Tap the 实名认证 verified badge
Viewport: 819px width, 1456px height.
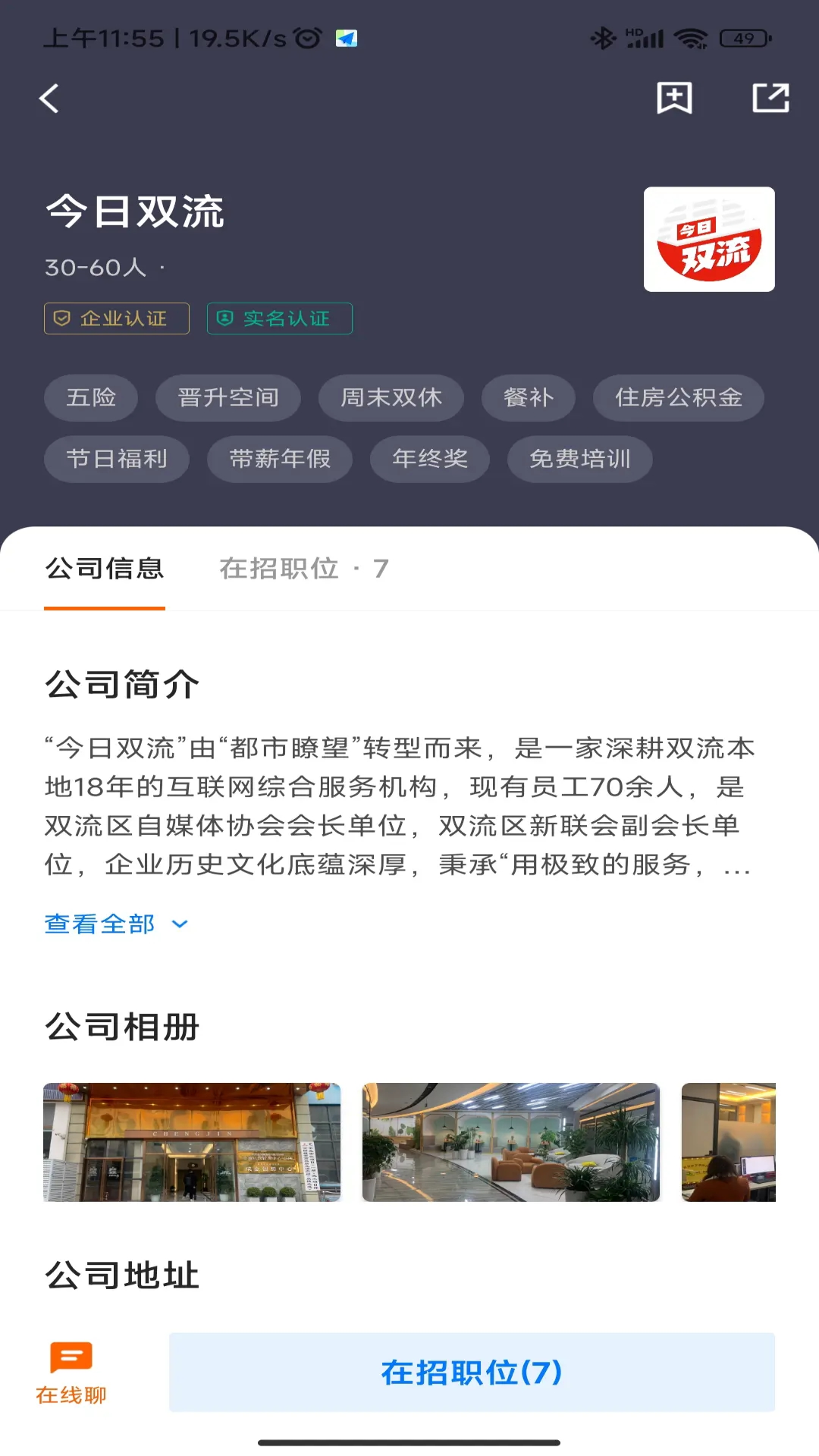[x=278, y=318]
